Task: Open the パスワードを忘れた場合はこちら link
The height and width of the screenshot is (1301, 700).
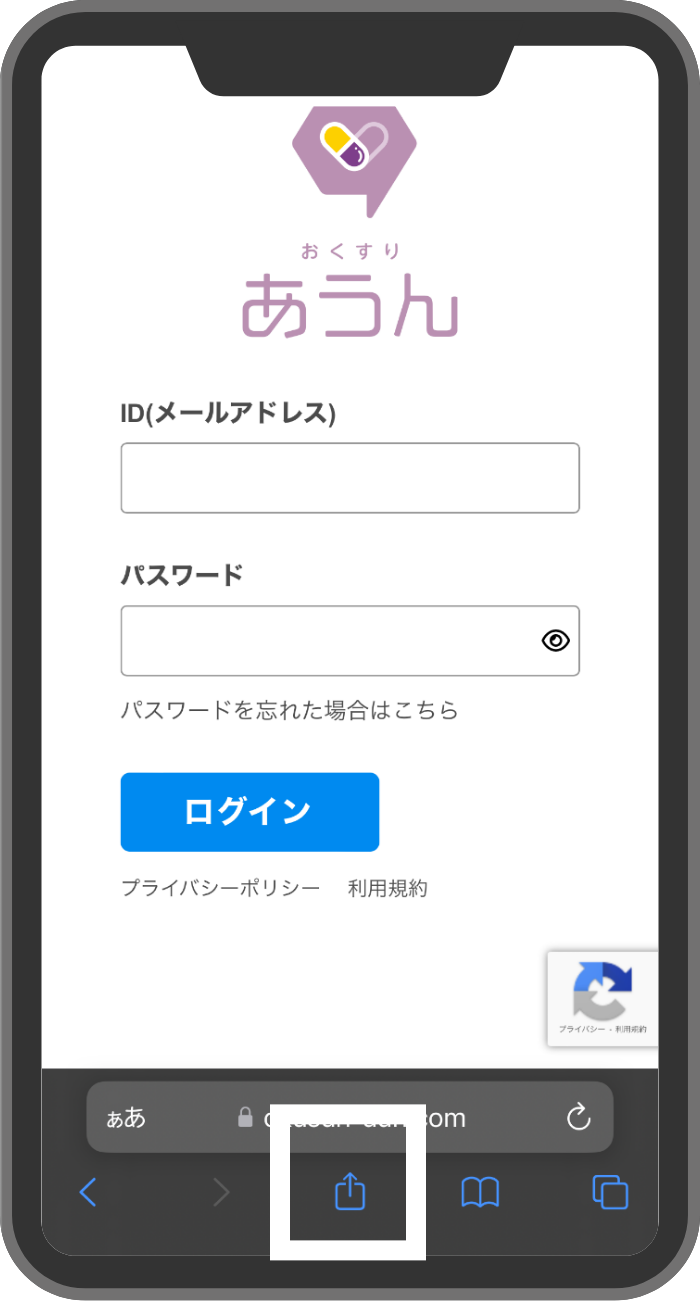Action: (289, 711)
